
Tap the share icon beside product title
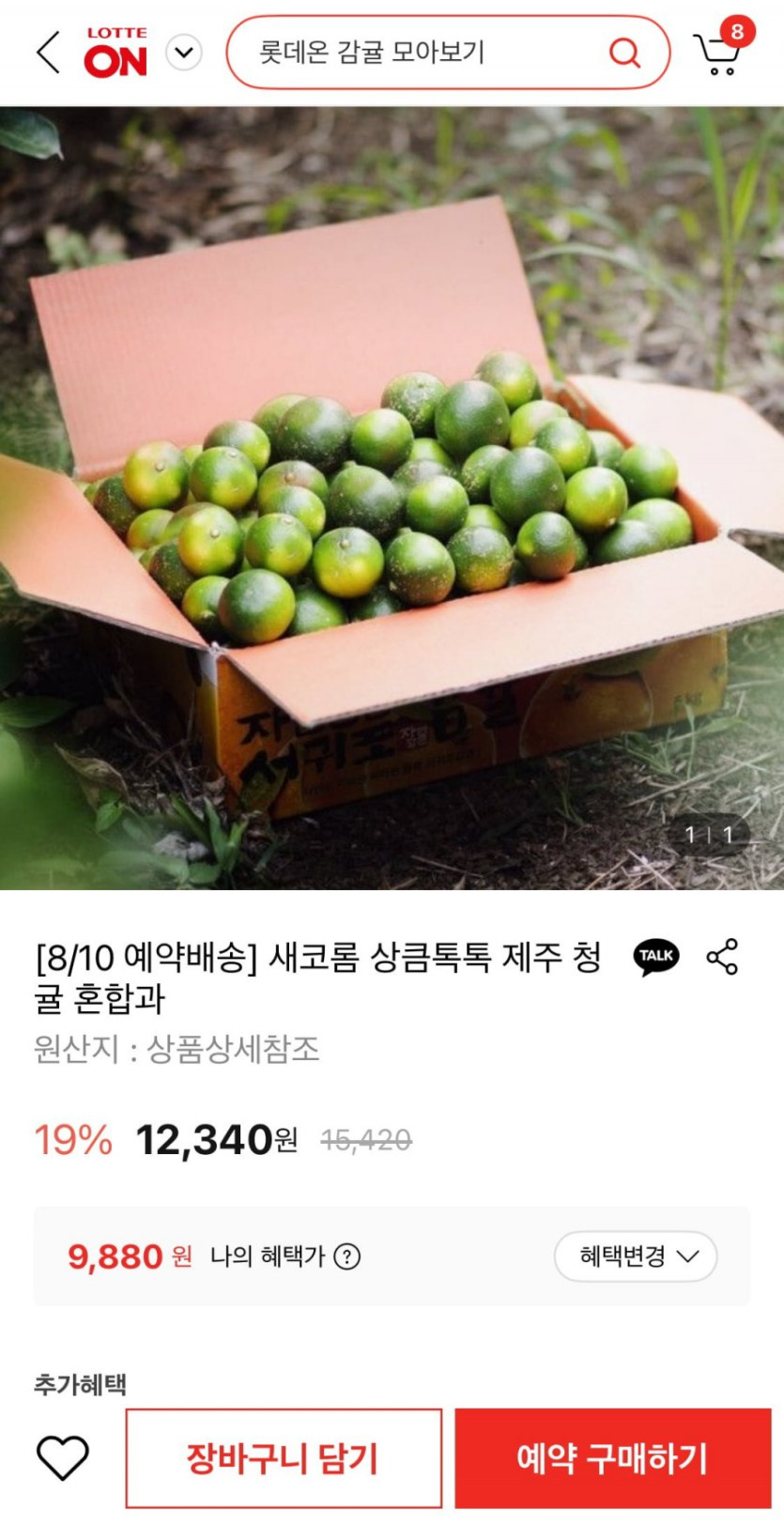point(722,957)
